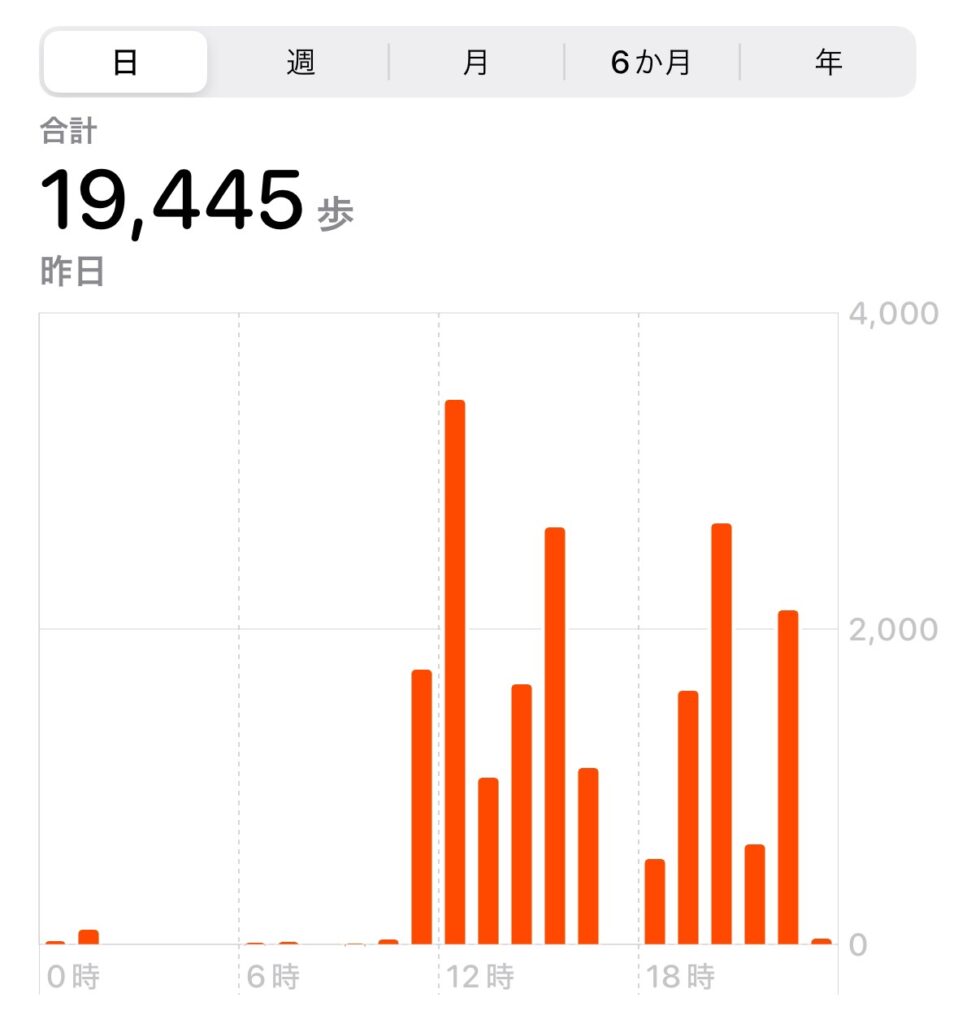Show the 6か月 step chart

[651, 62]
